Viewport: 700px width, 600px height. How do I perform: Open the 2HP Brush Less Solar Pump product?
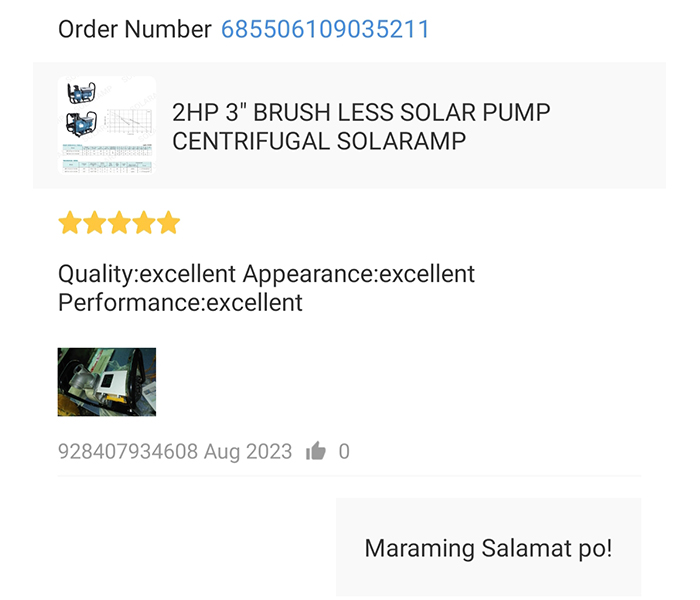(x=361, y=126)
